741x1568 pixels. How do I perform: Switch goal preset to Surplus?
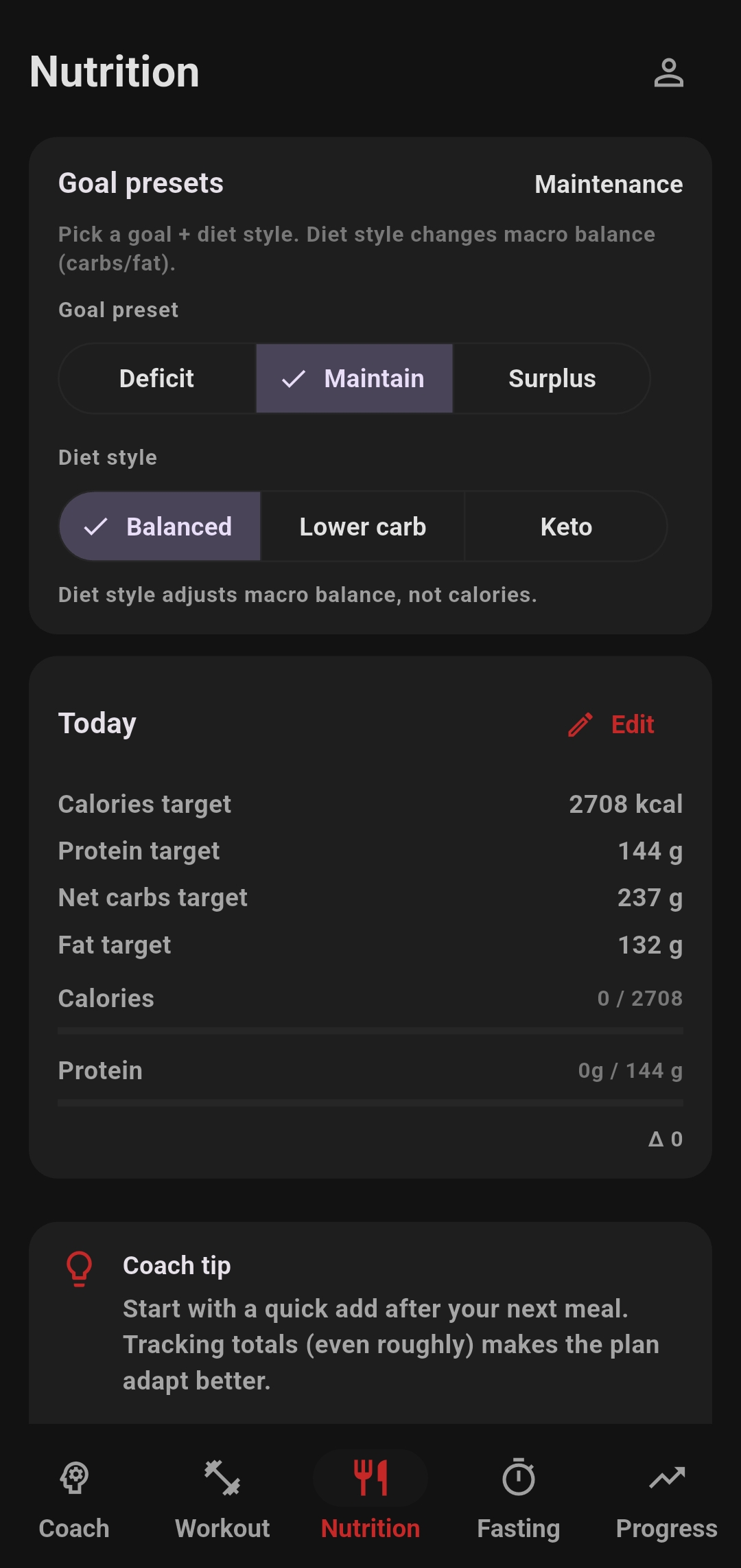pyautogui.click(x=551, y=378)
